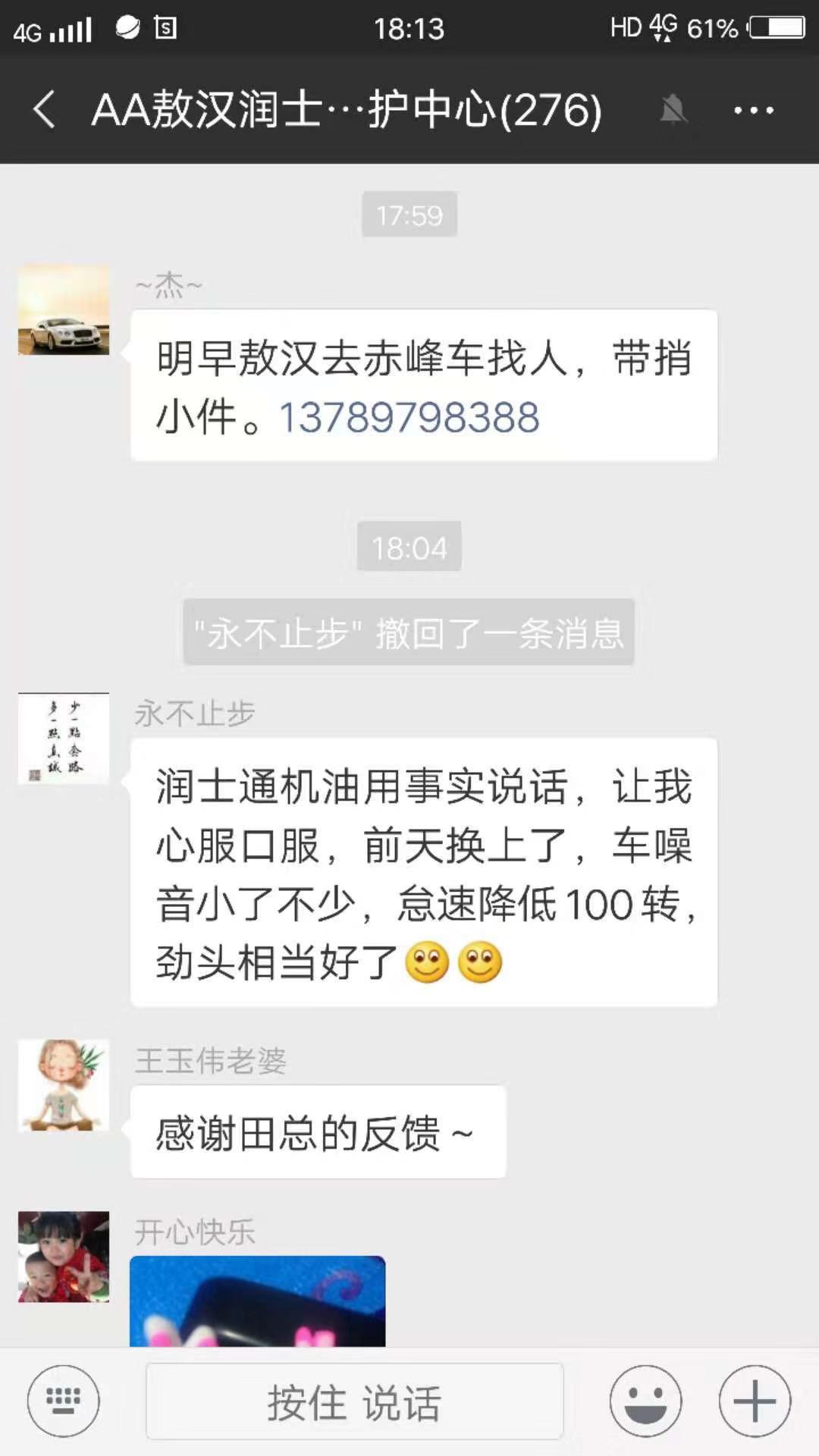Open the emoji sticker panel
This screenshot has width=819, height=1456.
[x=645, y=1401]
